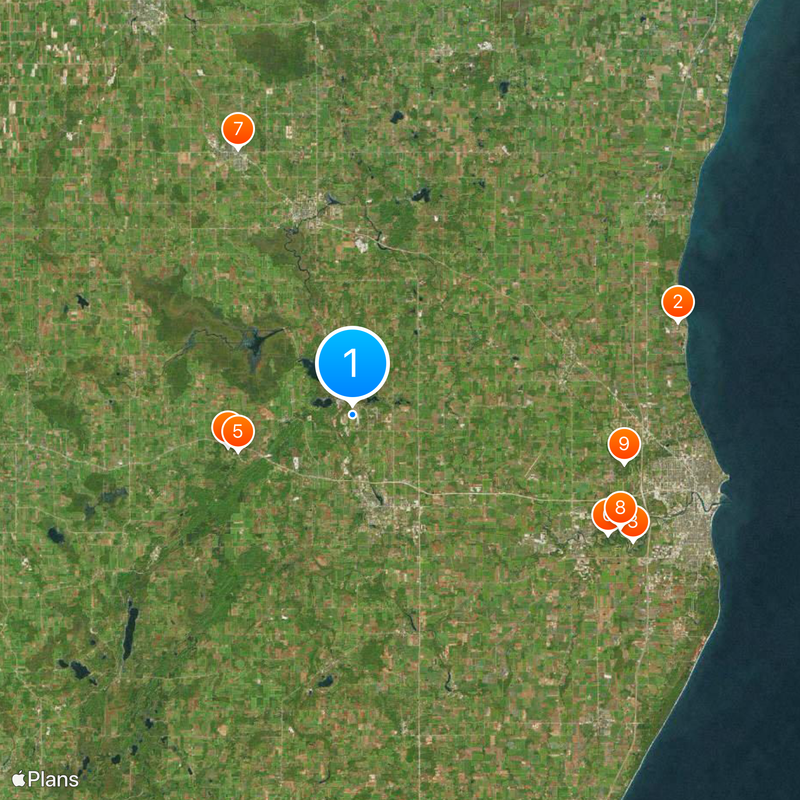
Task: Select the large blue pin numbered 1
Action: [x=351, y=363]
